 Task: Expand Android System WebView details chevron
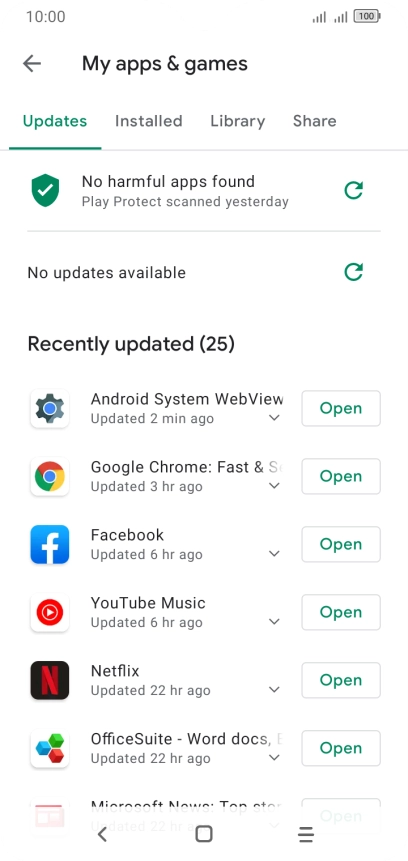pyautogui.click(x=274, y=418)
